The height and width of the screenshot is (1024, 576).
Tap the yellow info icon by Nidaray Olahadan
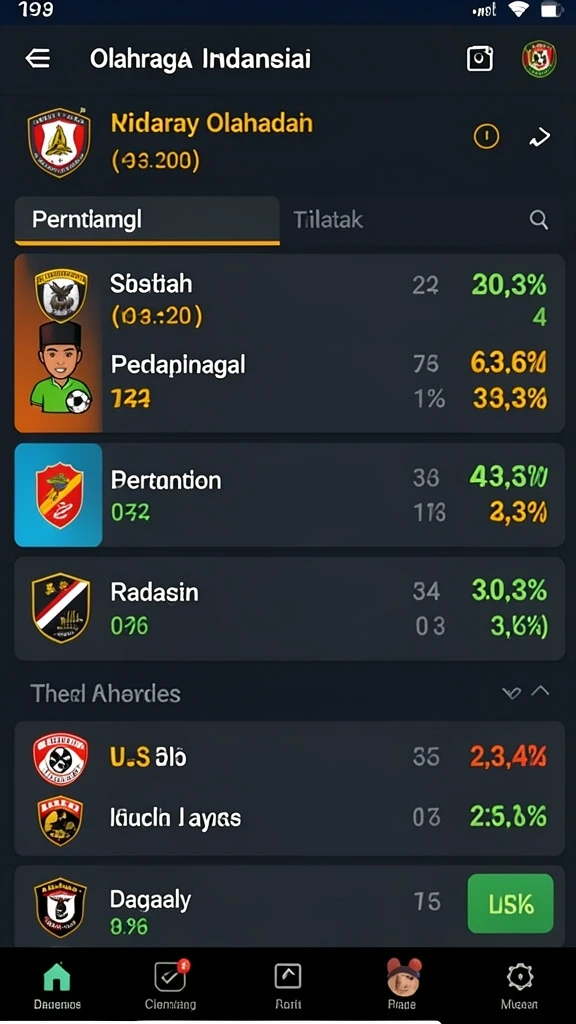click(486, 136)
